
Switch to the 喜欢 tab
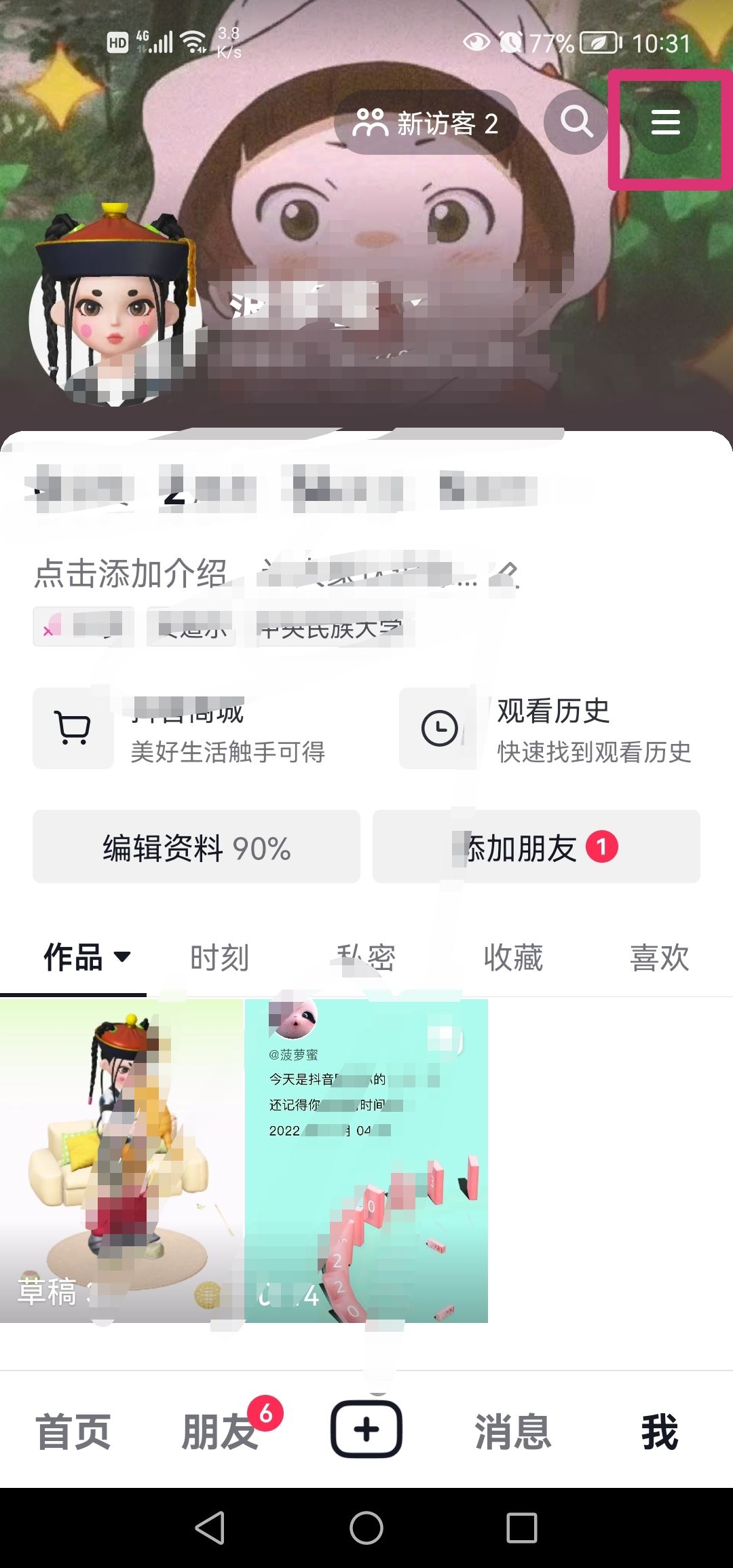tap(660, 957)
